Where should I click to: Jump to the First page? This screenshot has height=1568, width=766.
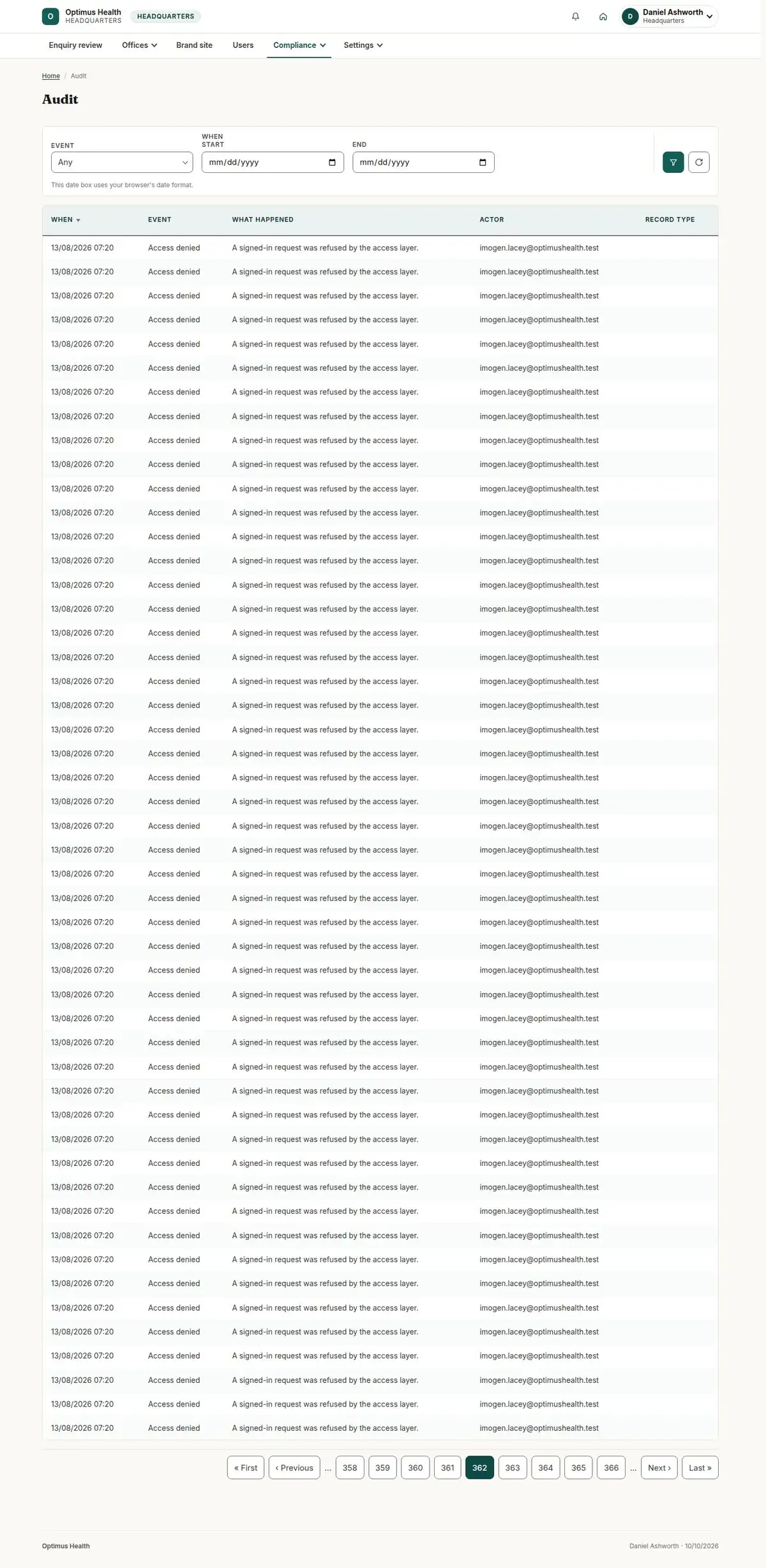pos(245,1467)
